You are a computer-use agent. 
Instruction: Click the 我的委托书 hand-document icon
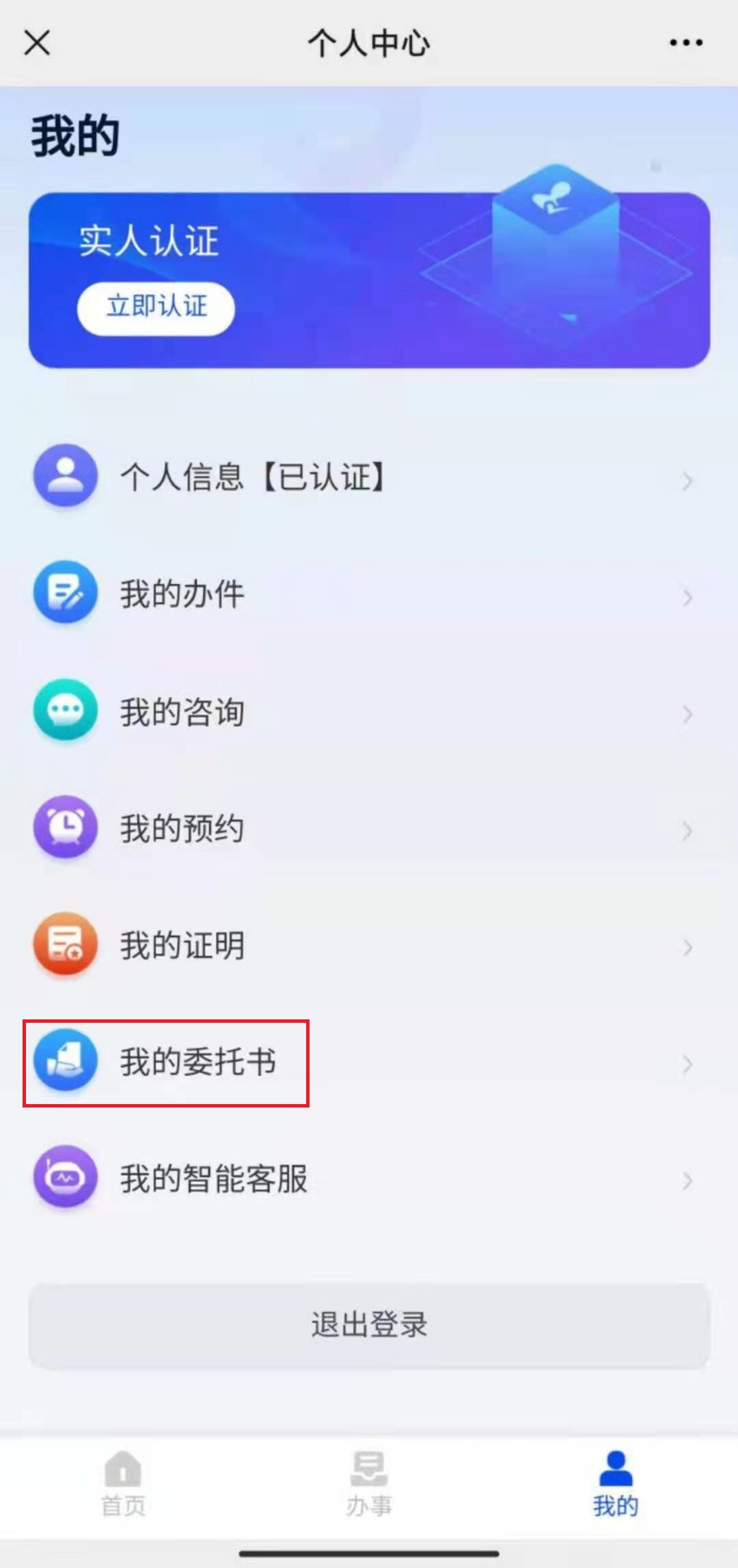pos(65,1063)
